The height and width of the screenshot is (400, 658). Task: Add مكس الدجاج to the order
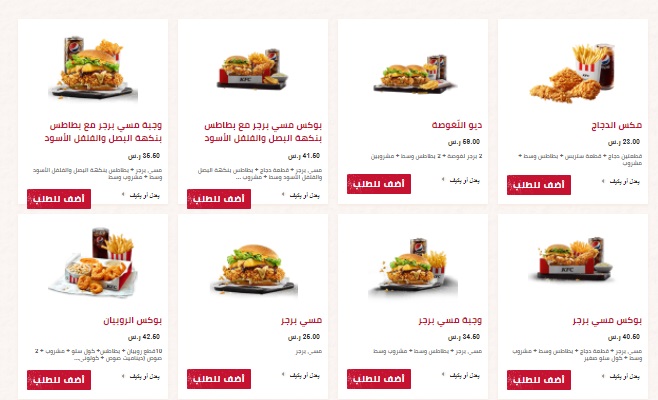539,185
